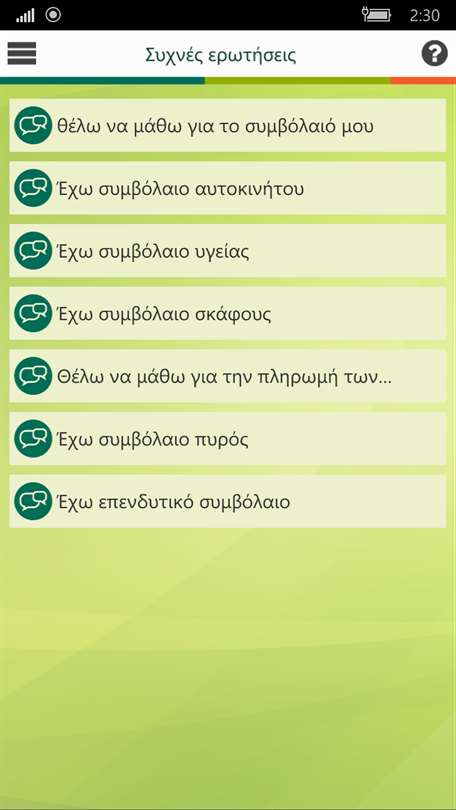The height and width of the screenshot is (810, 456).
Task: Open 'Θέλω να μάθω για την πληρωμή των...'
Action: click(228, 376)
